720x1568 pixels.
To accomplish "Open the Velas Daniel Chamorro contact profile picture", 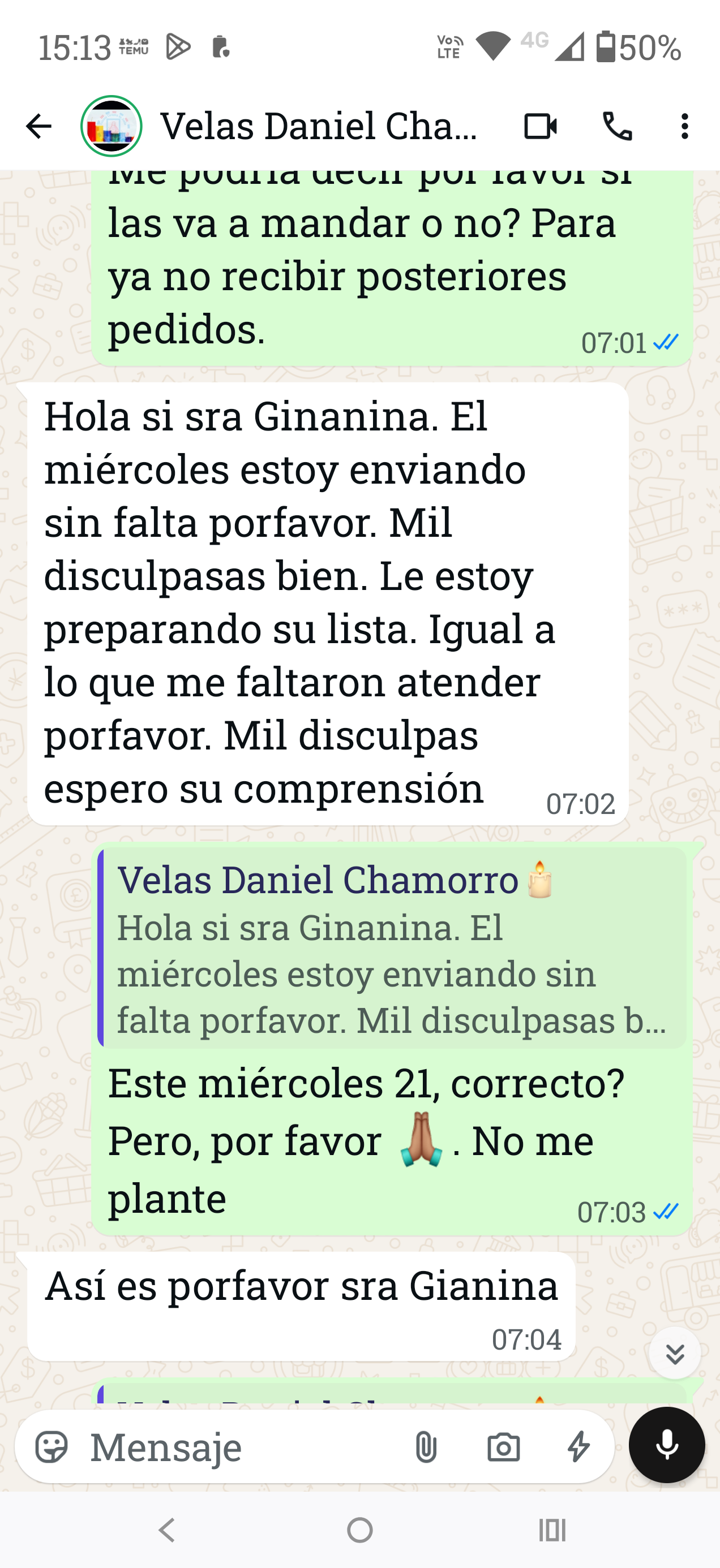I will point(112,127).
